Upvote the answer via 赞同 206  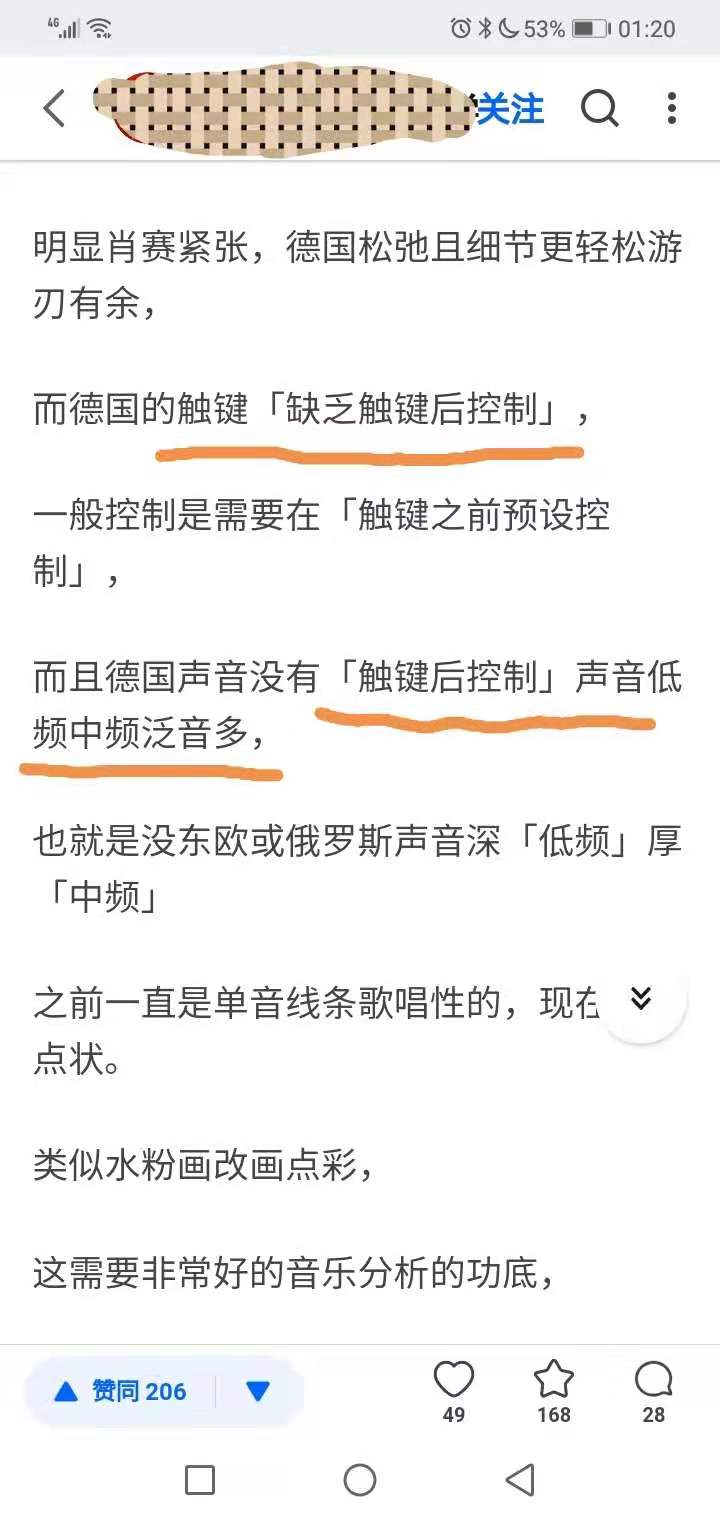point(122,1391)
